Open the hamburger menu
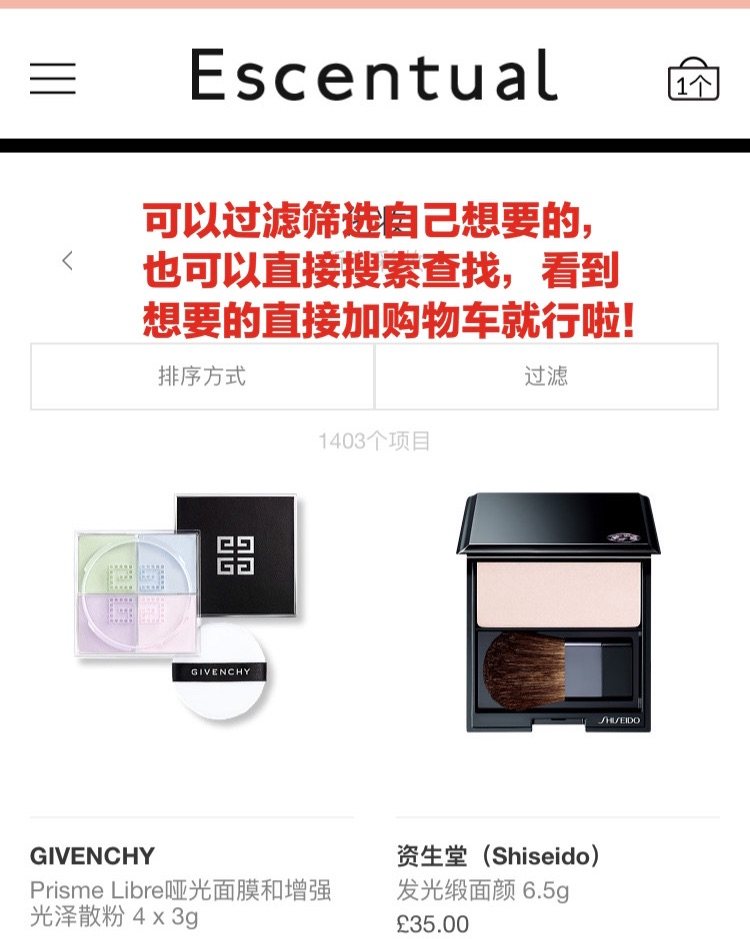This screenshot has height=939, width=750. [53, 78]
